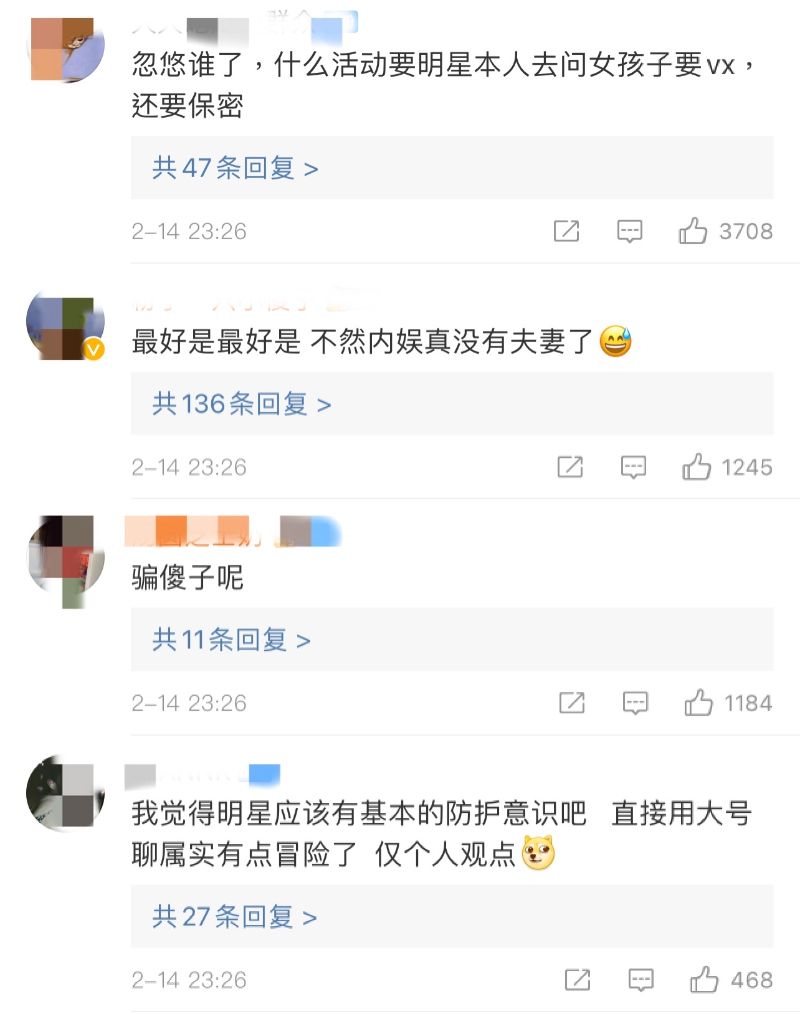The height and width of the screenshot is (1014, 800).
Task: Like the comment with 3708 likes
Action: click(x=693, y=232)
